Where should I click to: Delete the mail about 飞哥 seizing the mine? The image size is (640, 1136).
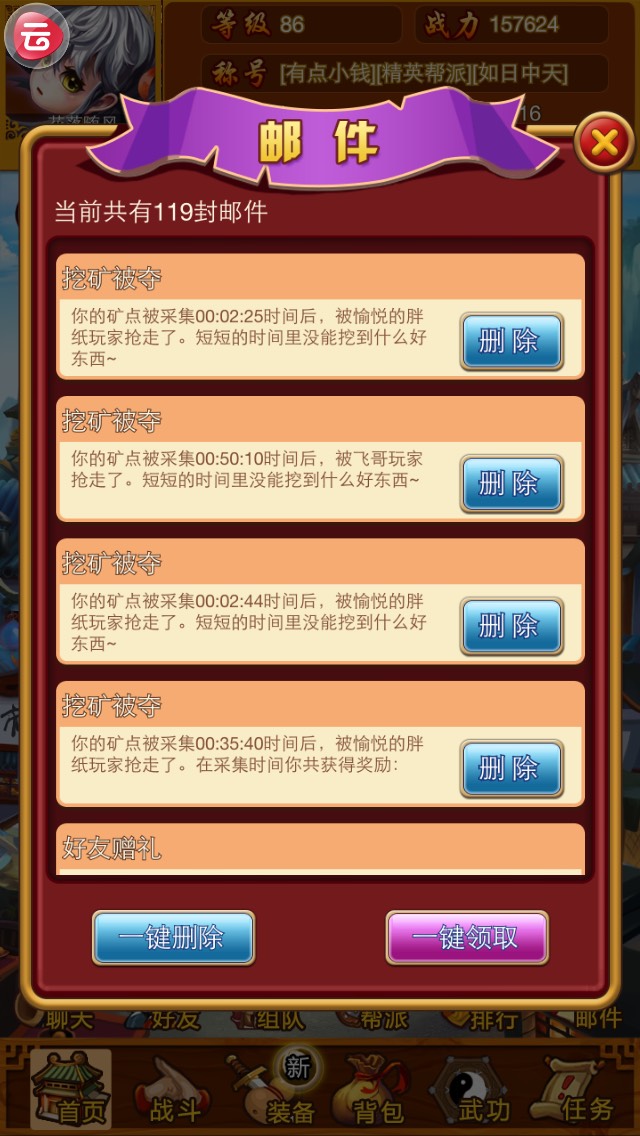pos(511,484)
